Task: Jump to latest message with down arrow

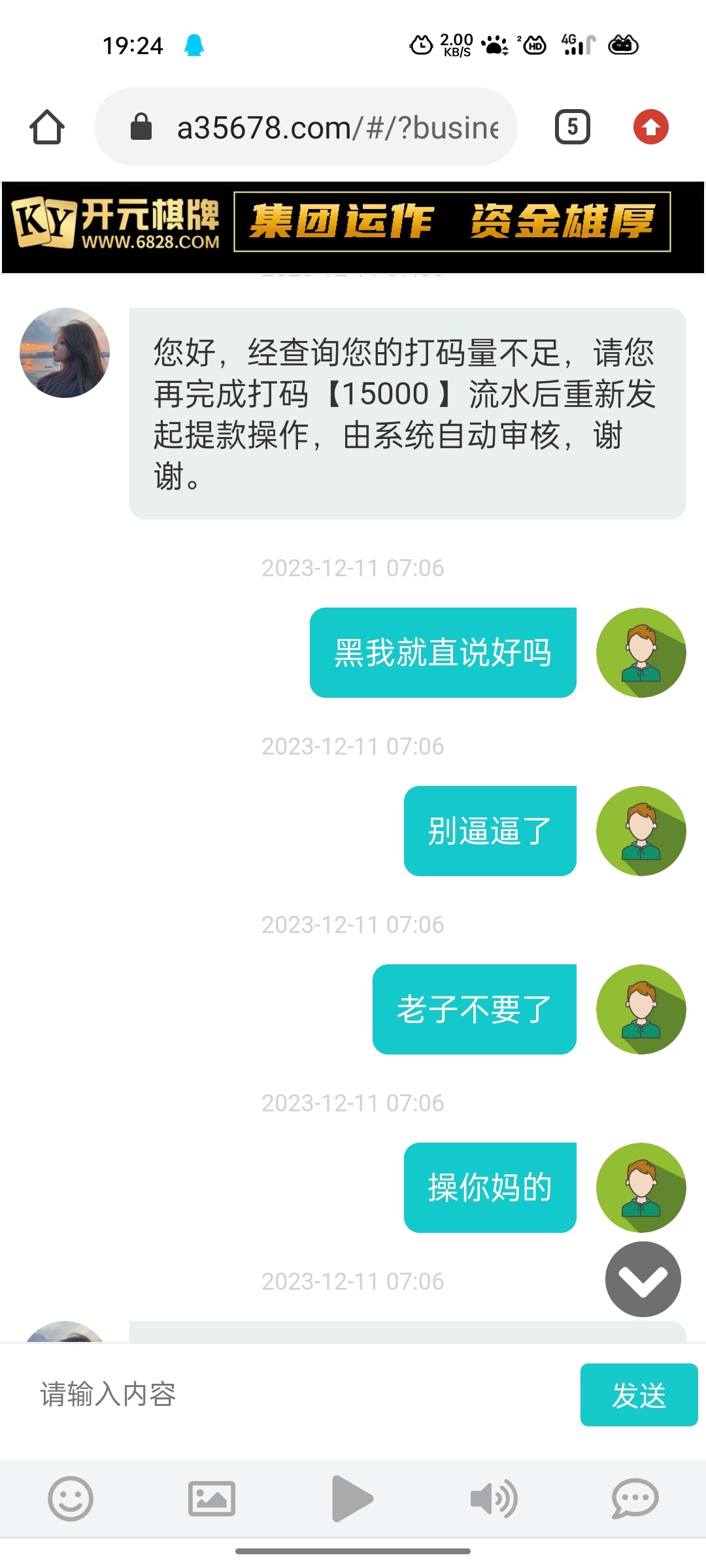Action: 643,1279
